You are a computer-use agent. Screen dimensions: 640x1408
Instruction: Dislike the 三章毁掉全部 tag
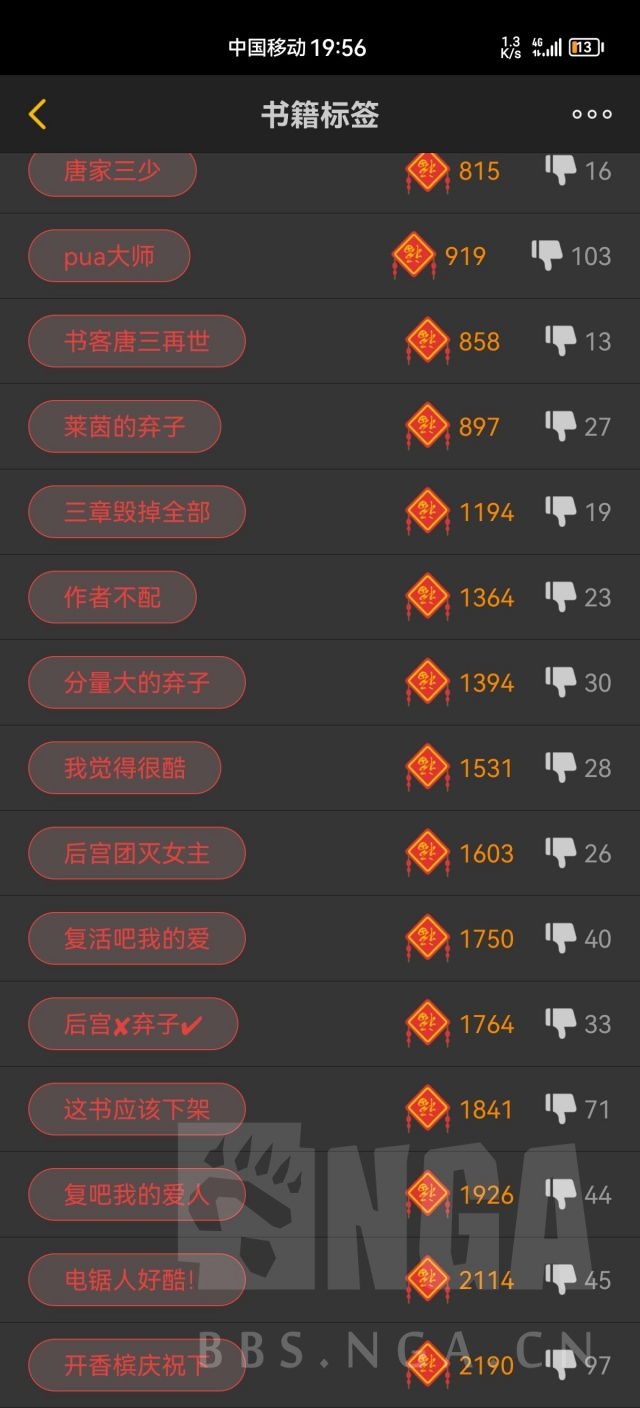(x=561, y=511)
